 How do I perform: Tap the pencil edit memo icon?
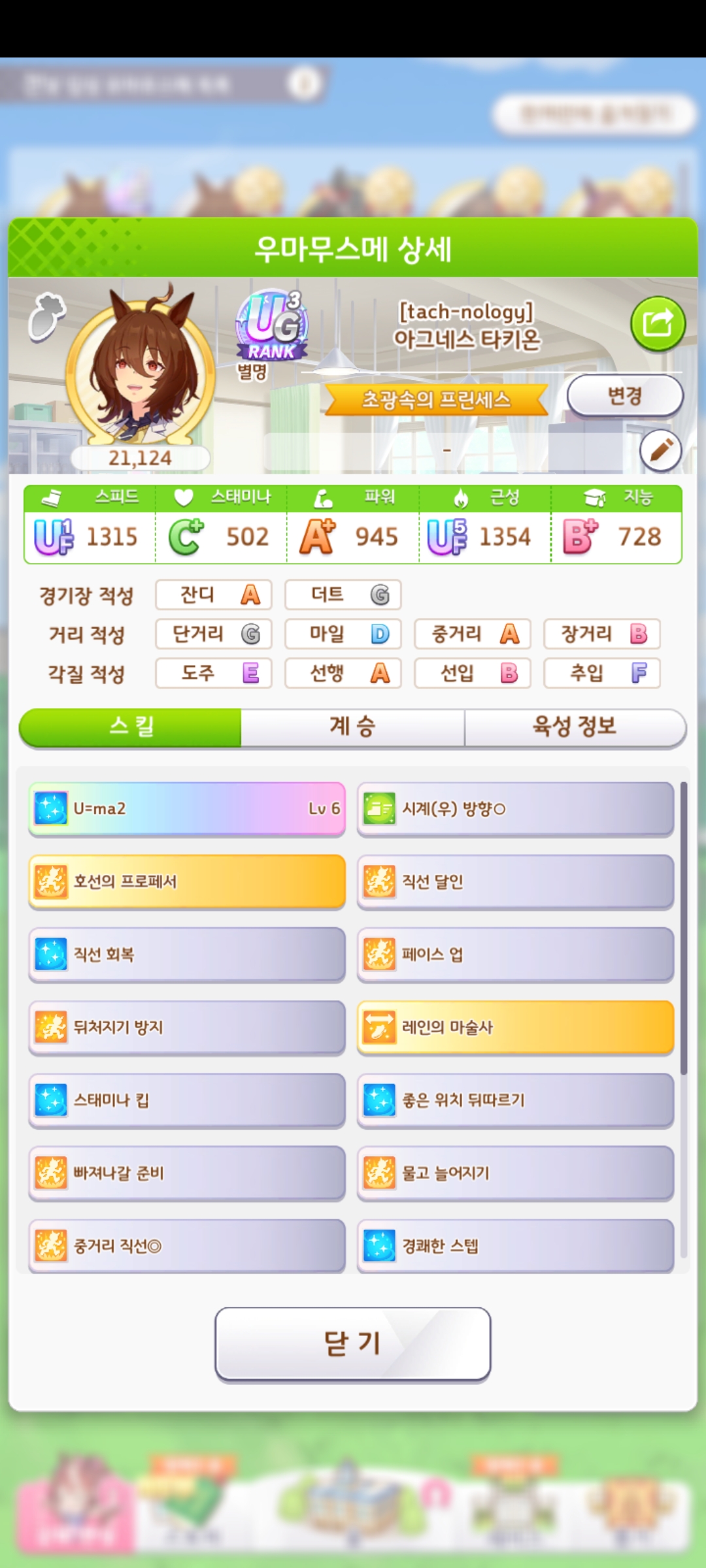(660, 451)
